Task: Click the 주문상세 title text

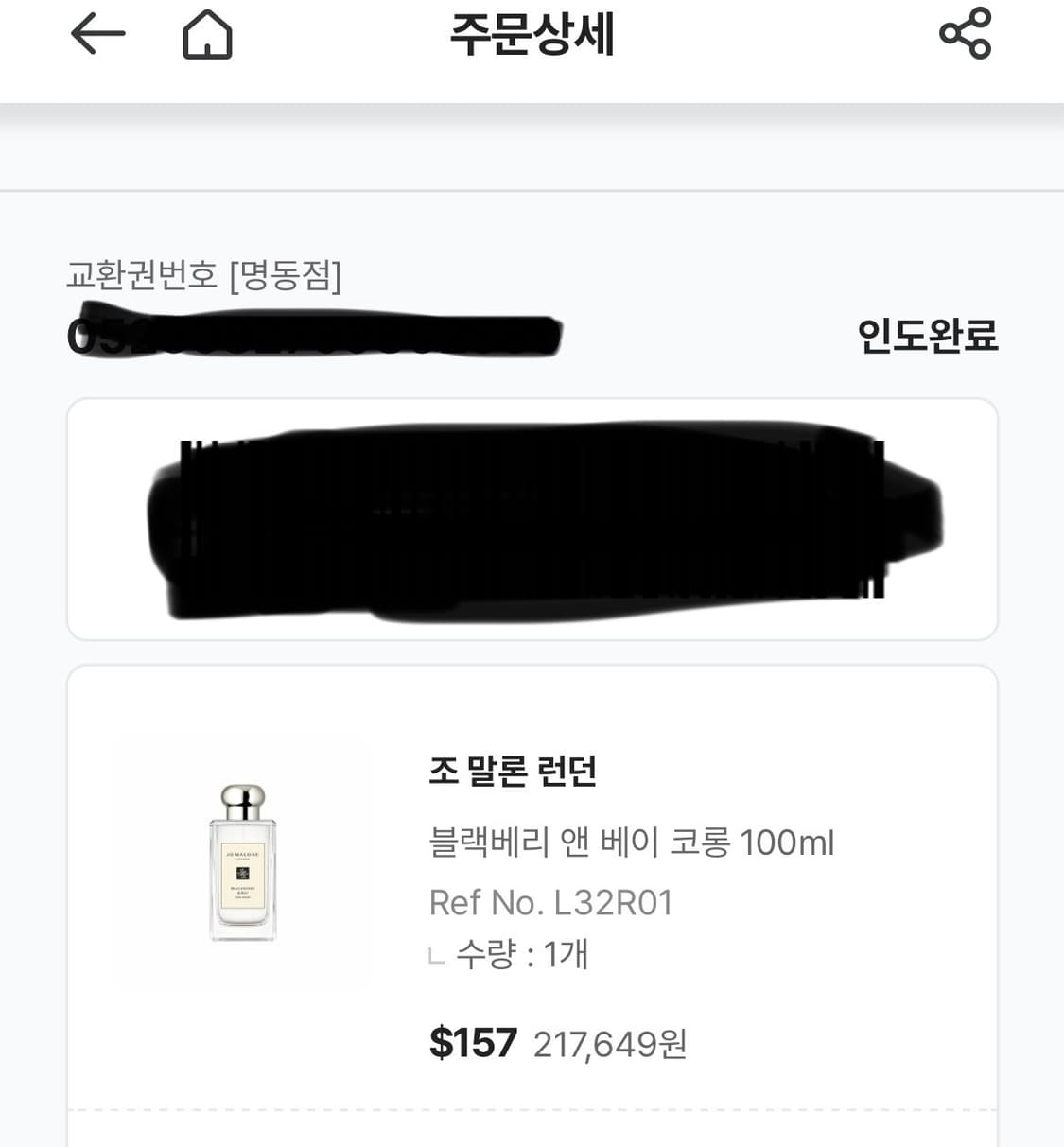Action: 532,34
